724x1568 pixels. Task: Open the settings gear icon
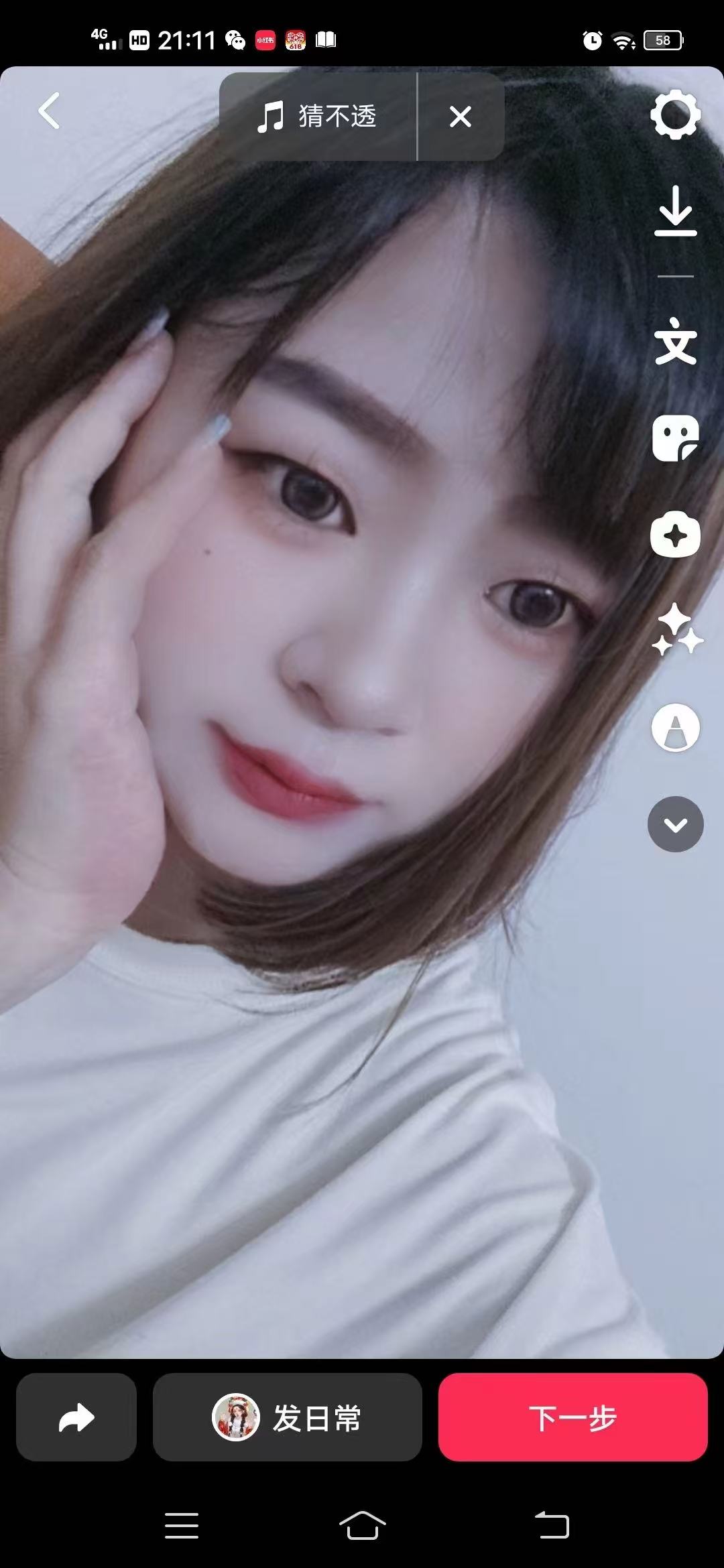pyautogui.click(x=675, y=115)
